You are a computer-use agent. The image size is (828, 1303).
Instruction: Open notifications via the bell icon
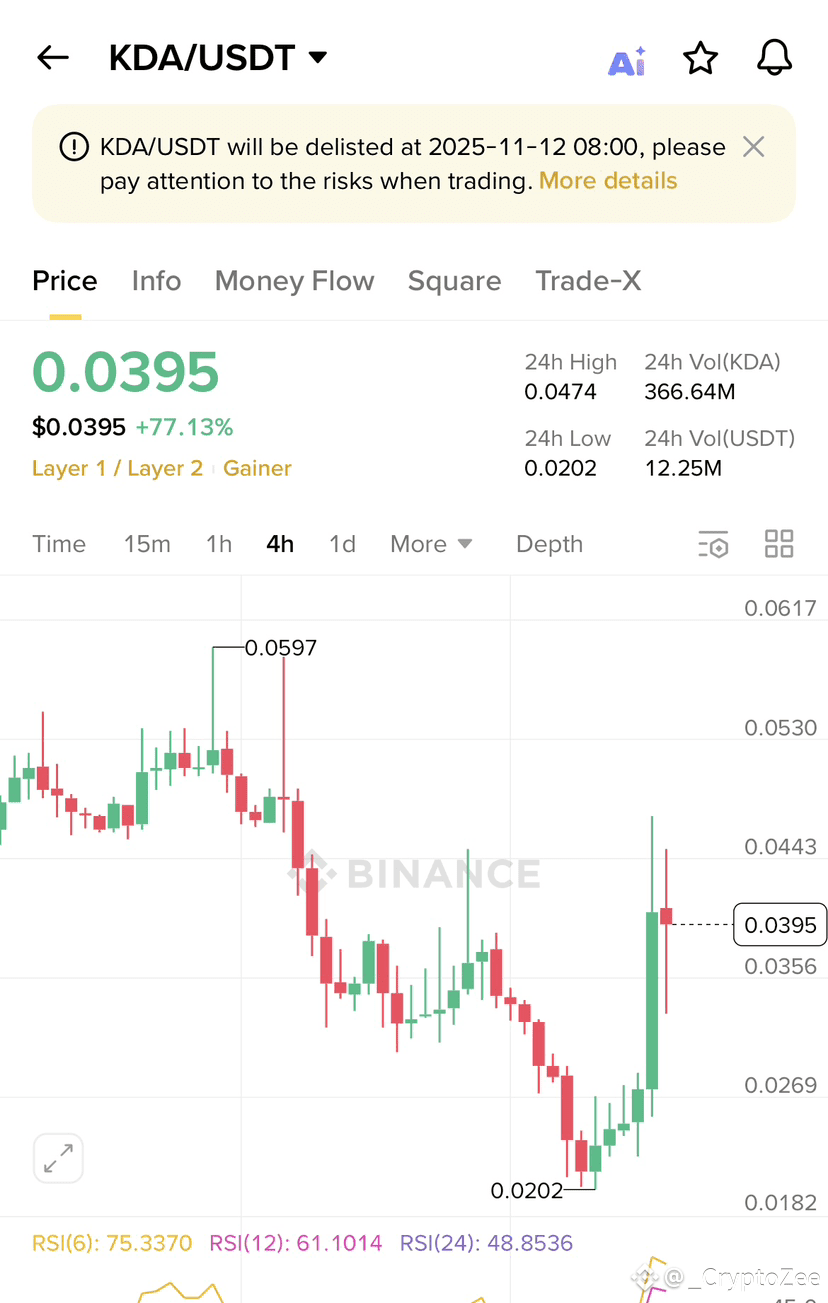[x=774, y=57]
